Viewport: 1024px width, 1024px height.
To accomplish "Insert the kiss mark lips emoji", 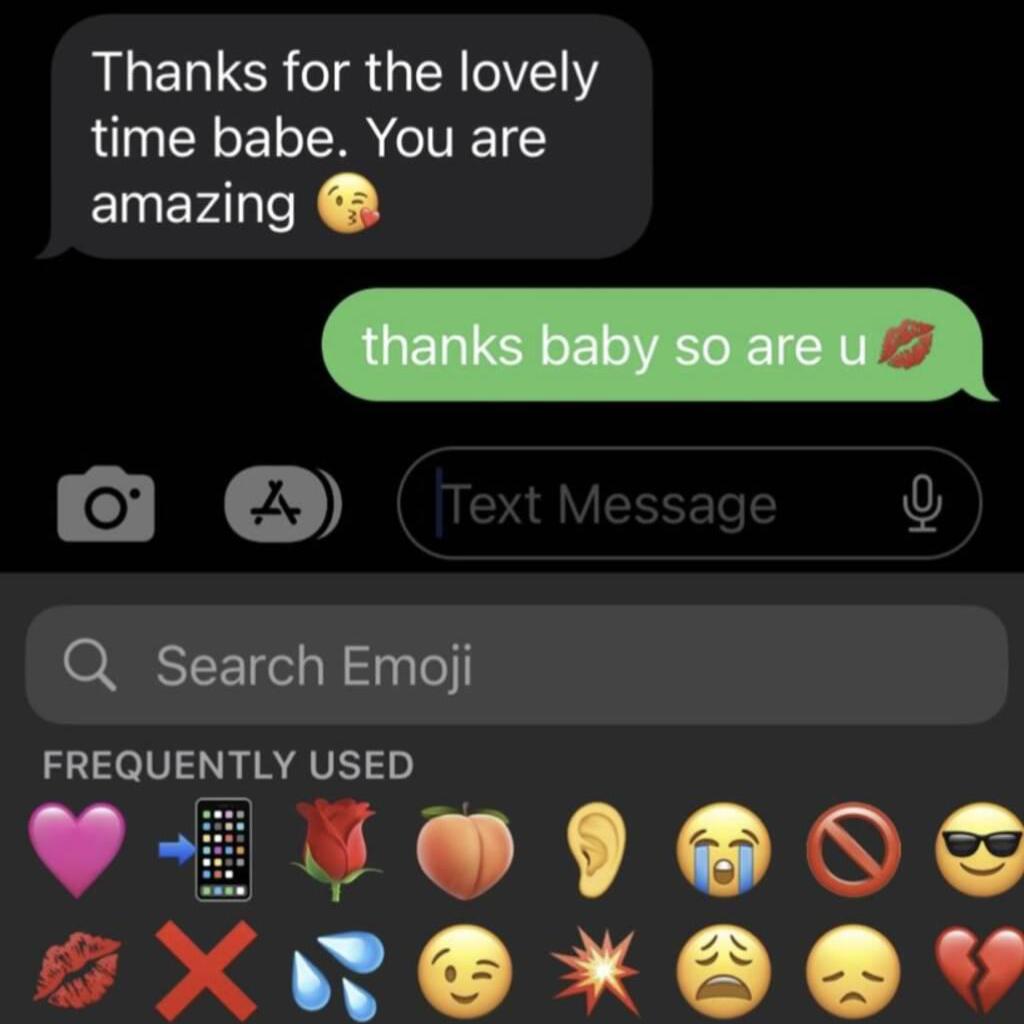I will click(x=77, y=970).
